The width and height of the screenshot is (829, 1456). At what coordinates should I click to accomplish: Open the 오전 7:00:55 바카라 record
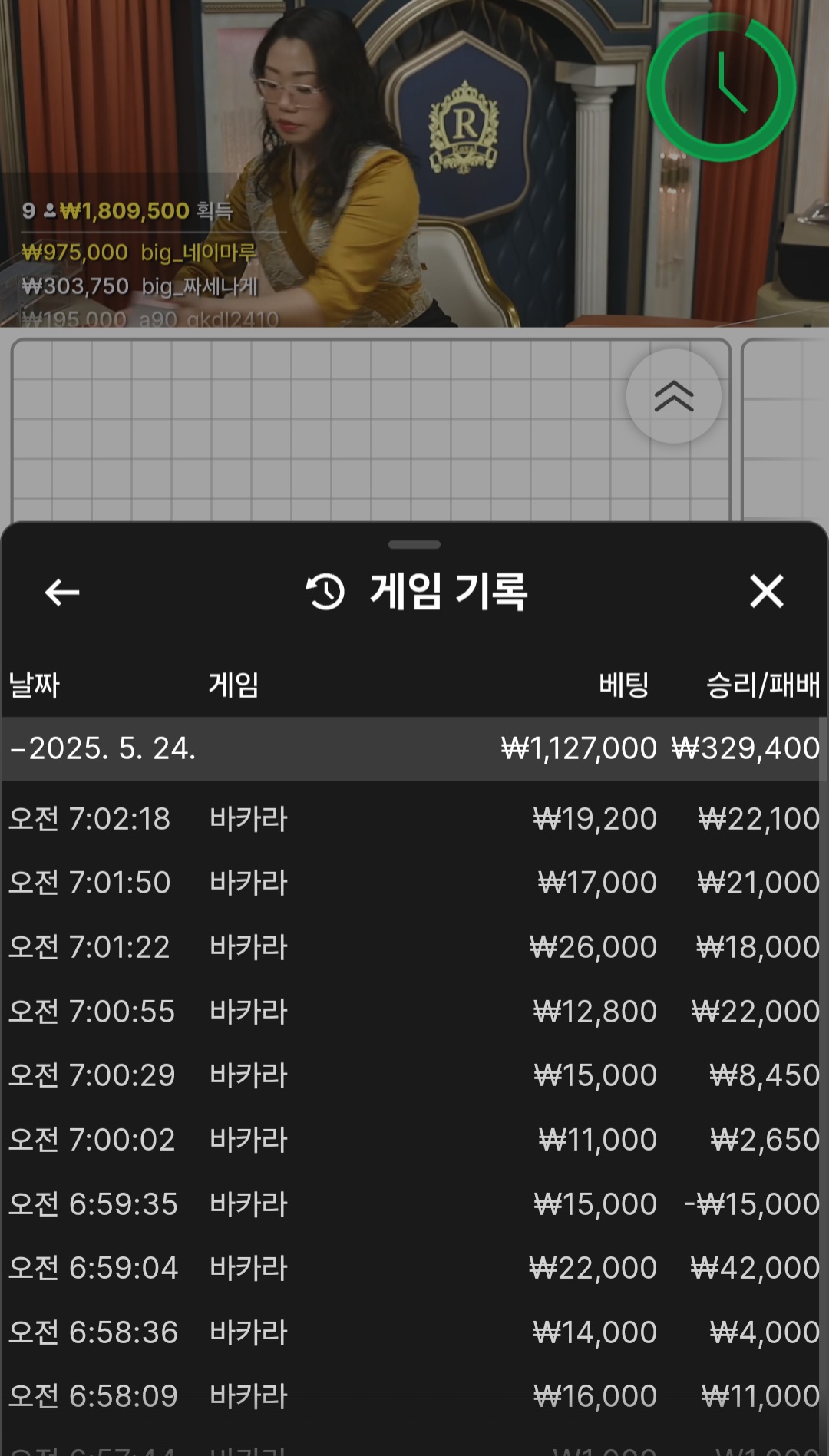411,1012
